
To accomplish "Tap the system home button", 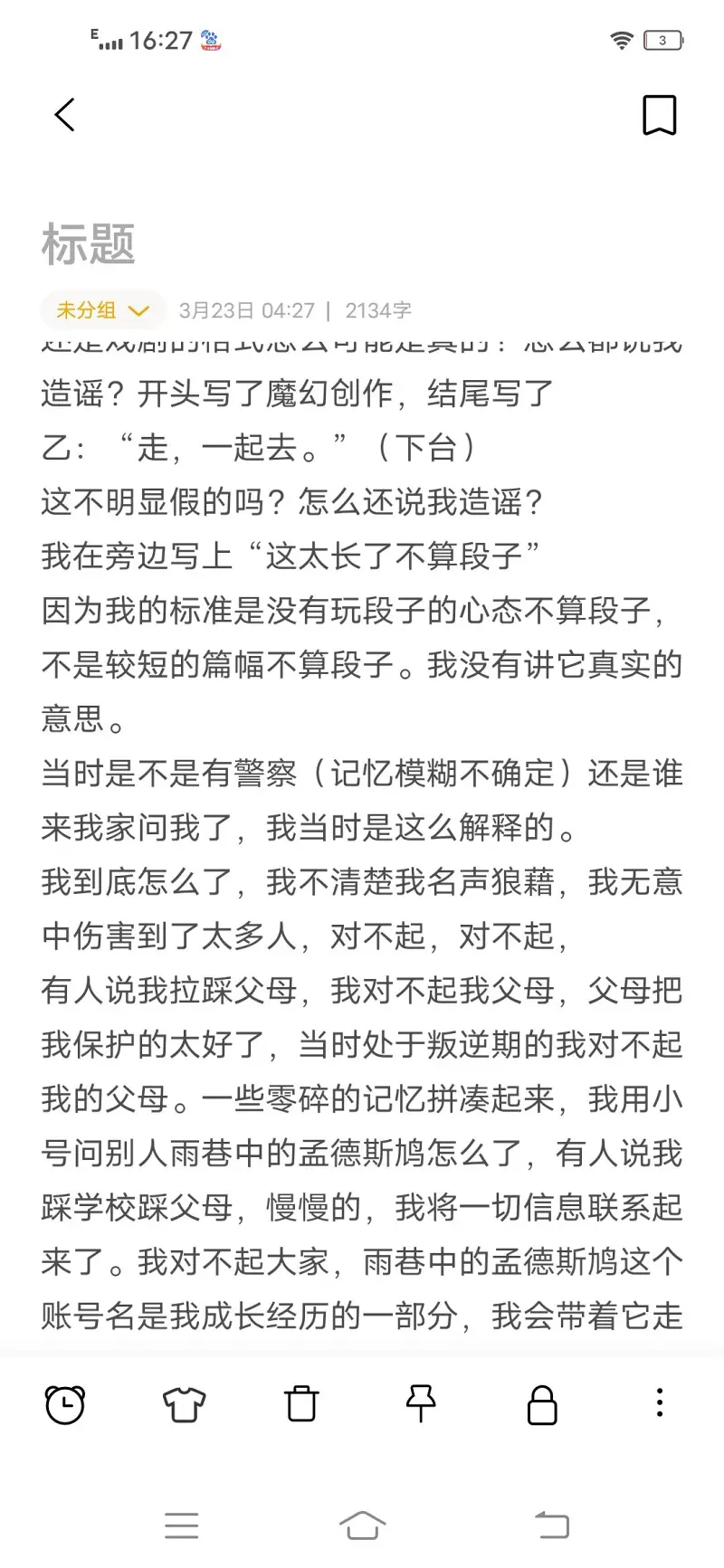I will pyautogui.click(x=362, y=1525).
